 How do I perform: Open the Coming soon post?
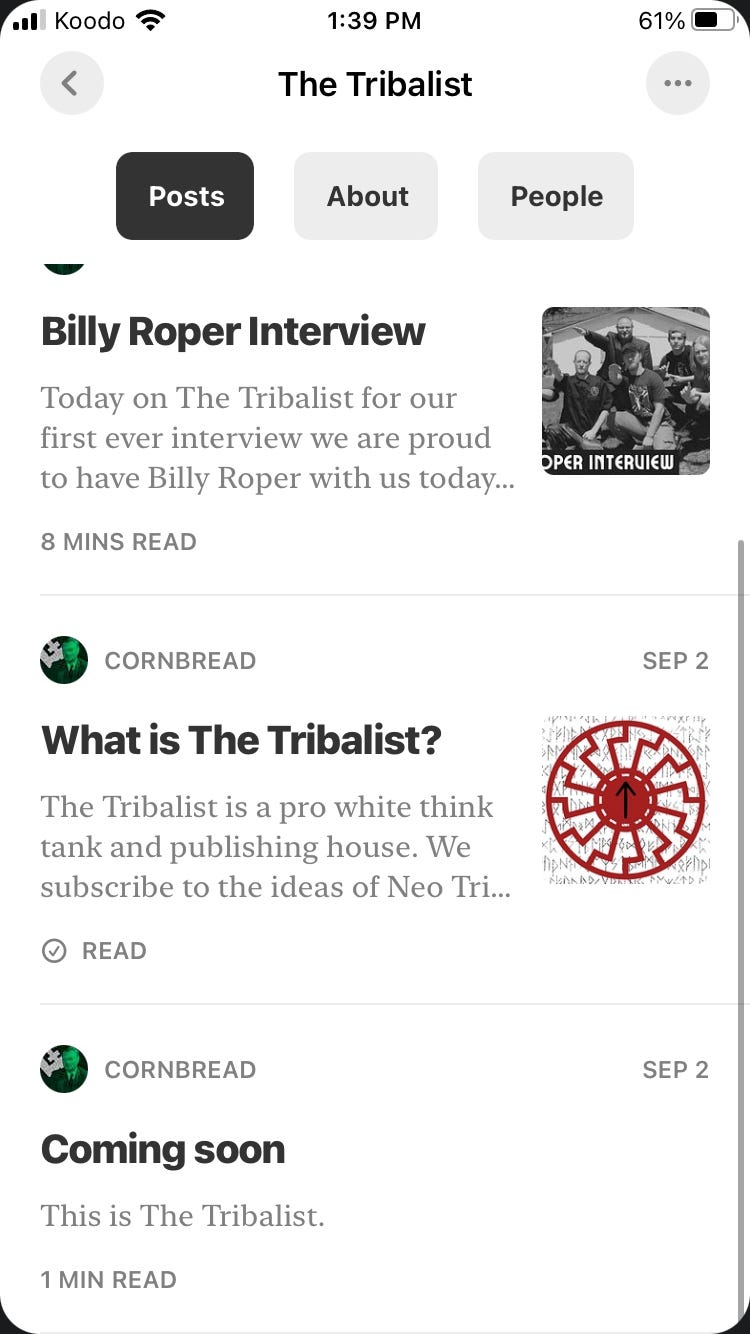163,1150
